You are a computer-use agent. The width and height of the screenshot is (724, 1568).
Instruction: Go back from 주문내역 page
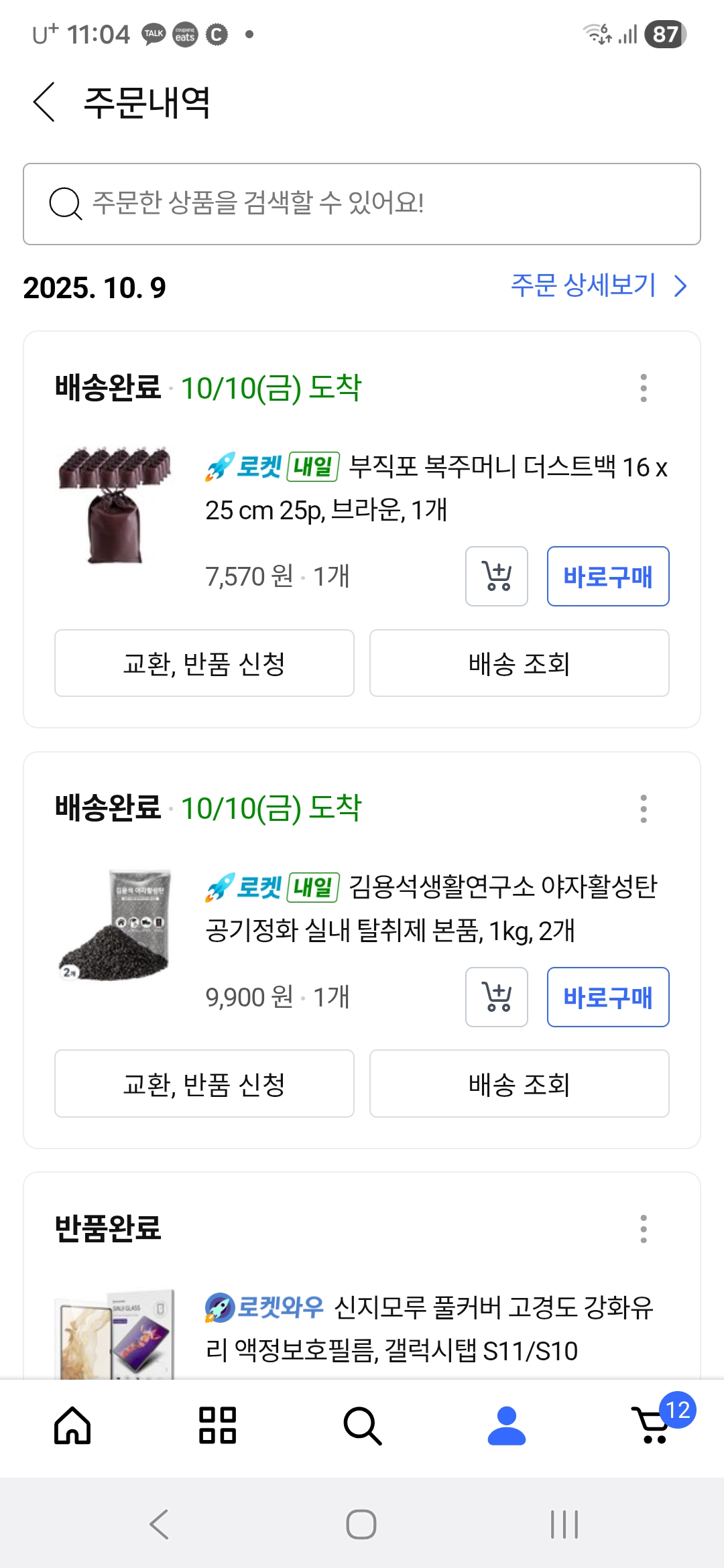(44, 103)
